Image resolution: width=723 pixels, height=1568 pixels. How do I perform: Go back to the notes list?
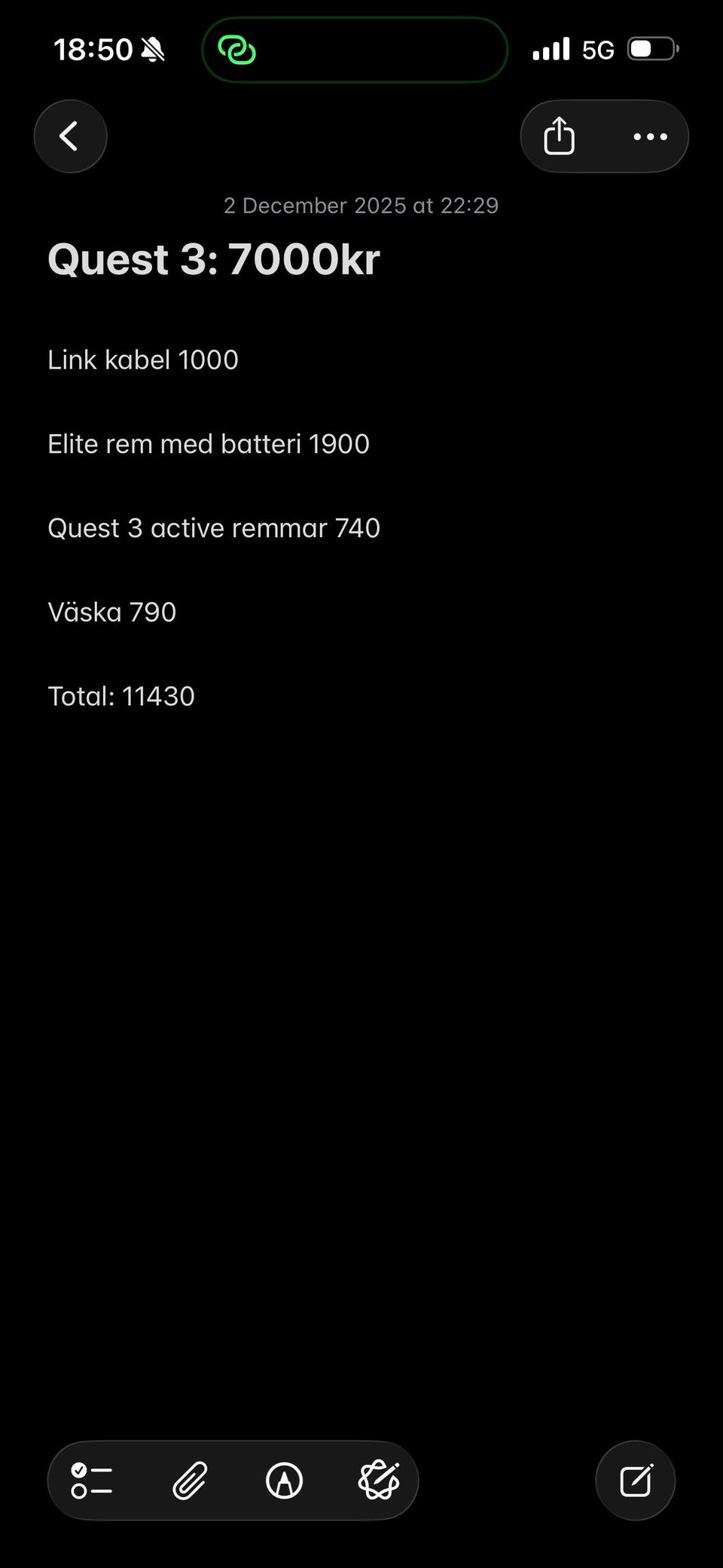coord(70,136)
